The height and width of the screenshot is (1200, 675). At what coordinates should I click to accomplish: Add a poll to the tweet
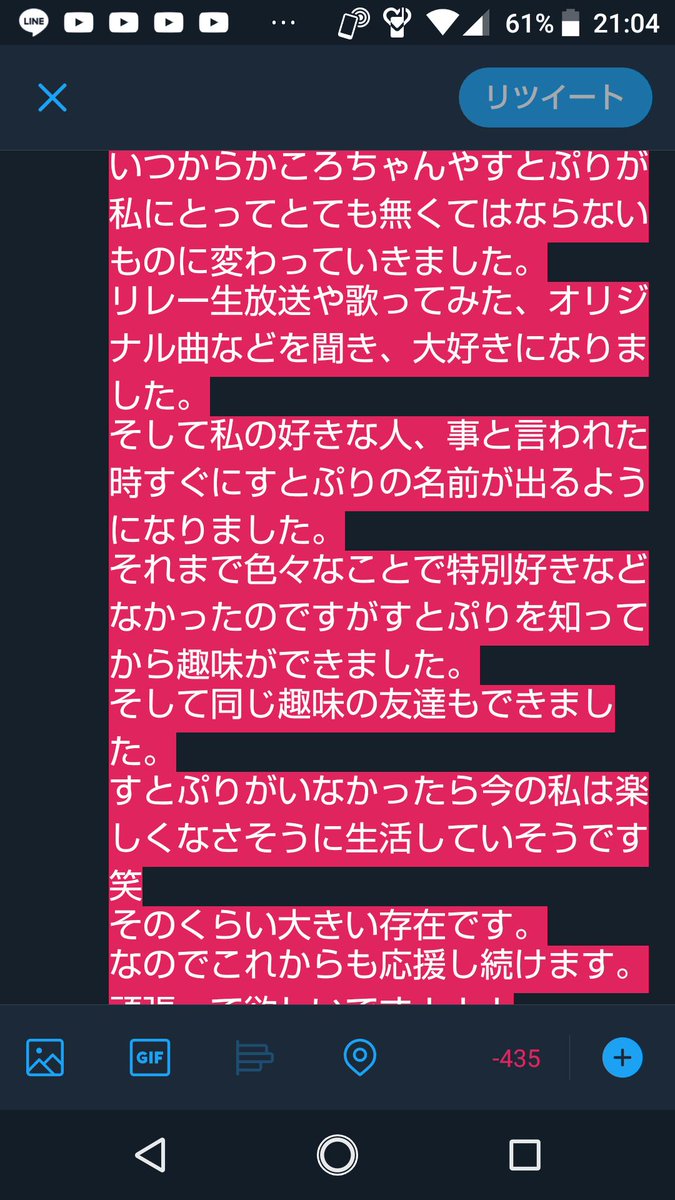coord(254,1057)
